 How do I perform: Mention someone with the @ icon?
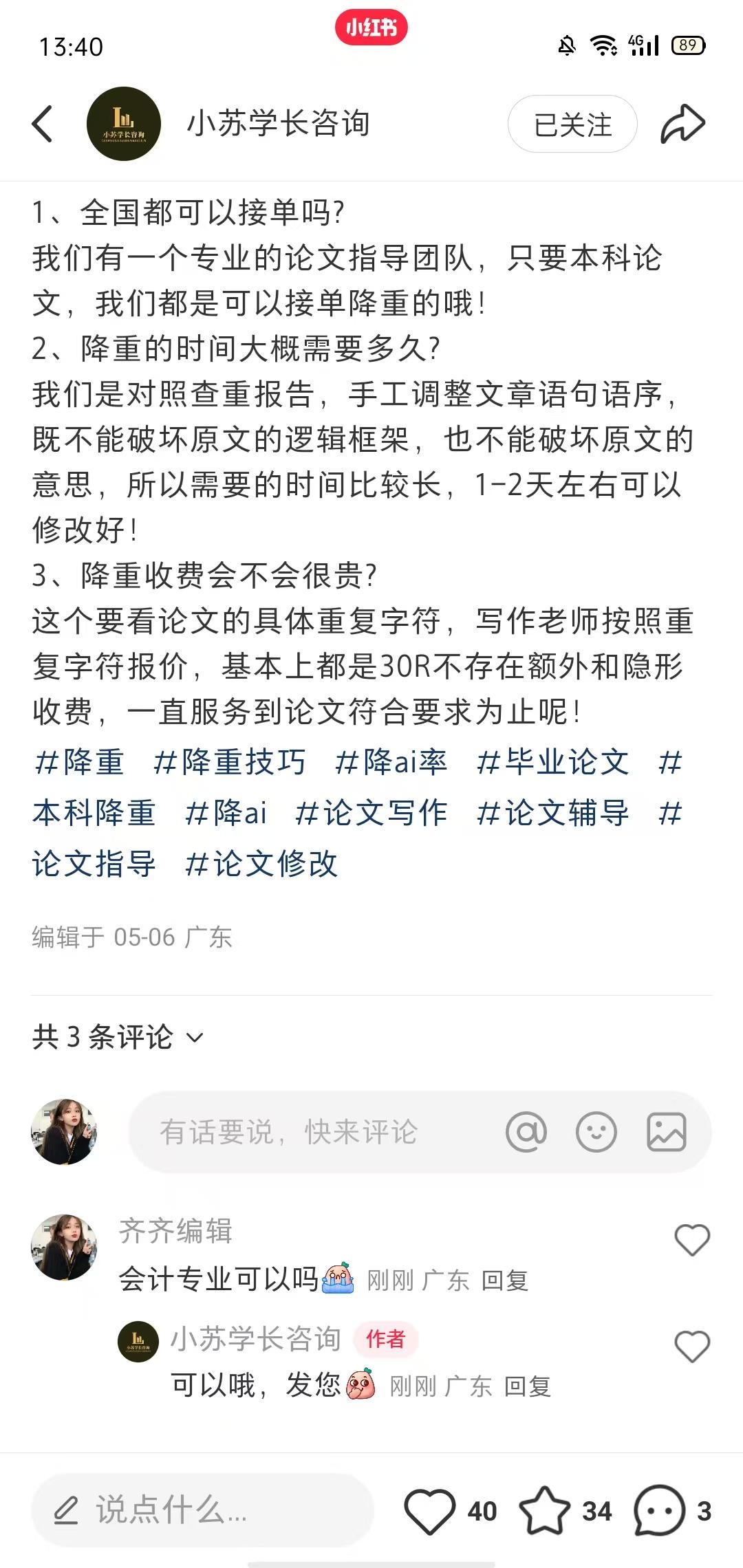[526, 1132]
